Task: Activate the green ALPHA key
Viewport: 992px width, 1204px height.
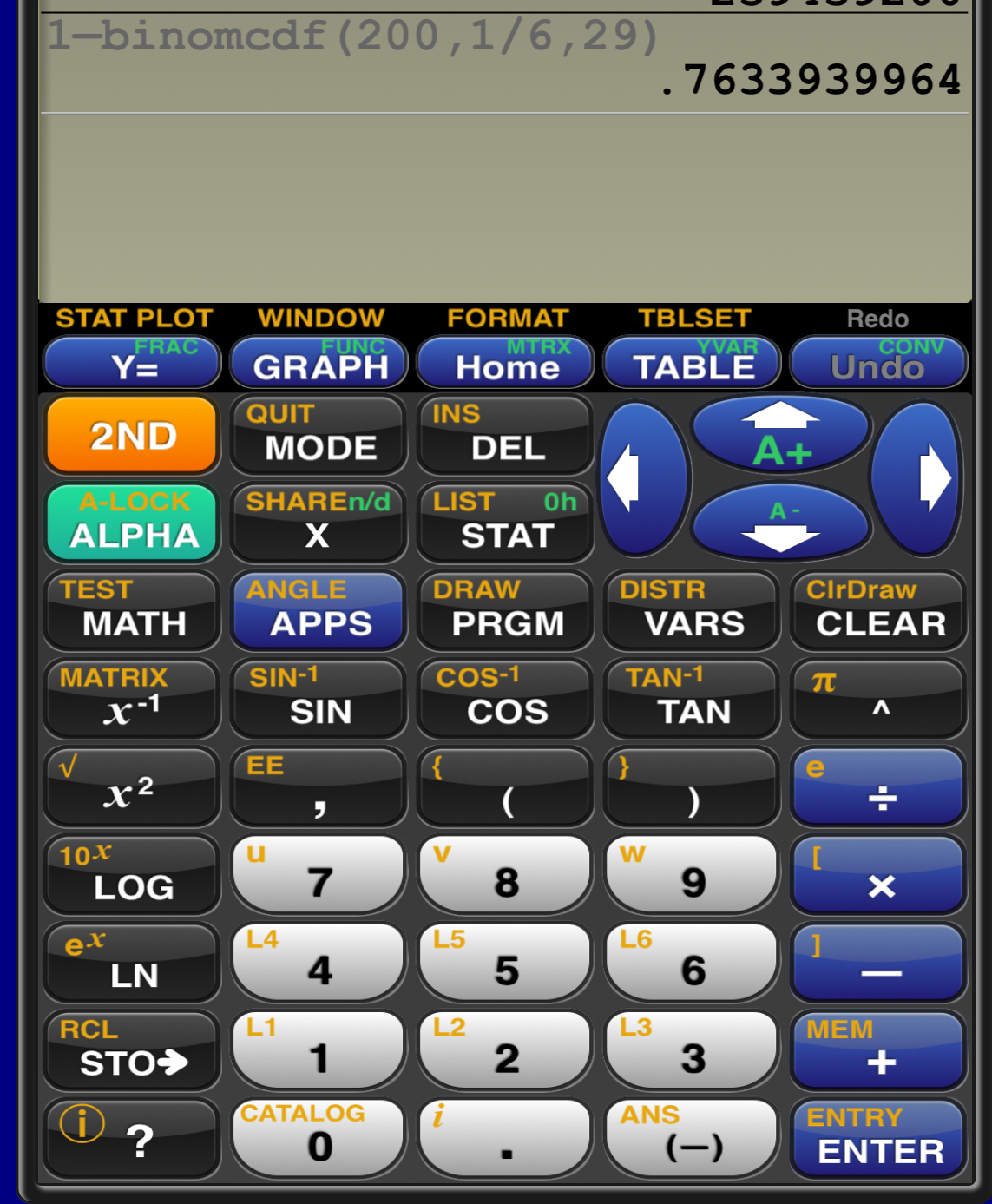Action: (132, 522)
